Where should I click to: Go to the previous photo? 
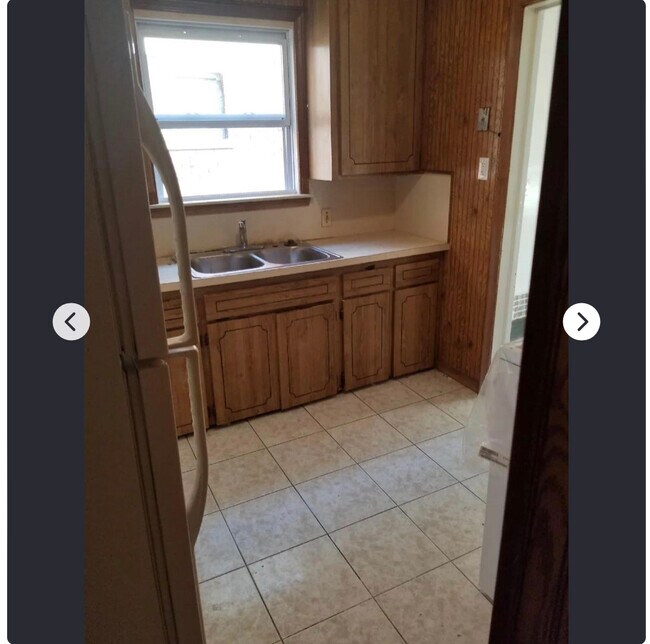71,322
